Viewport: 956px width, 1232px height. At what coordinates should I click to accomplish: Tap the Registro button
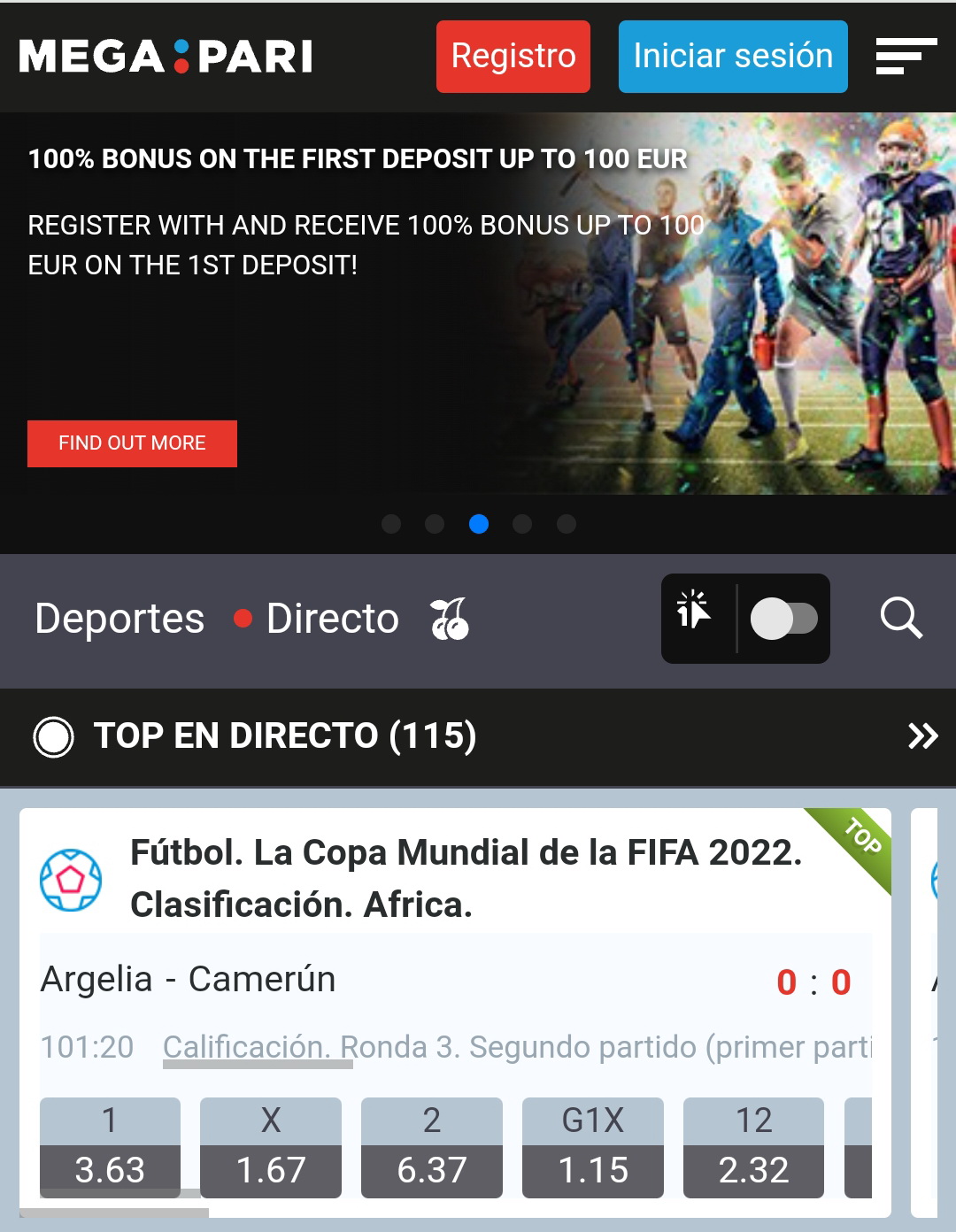click(x=513, y=57)
